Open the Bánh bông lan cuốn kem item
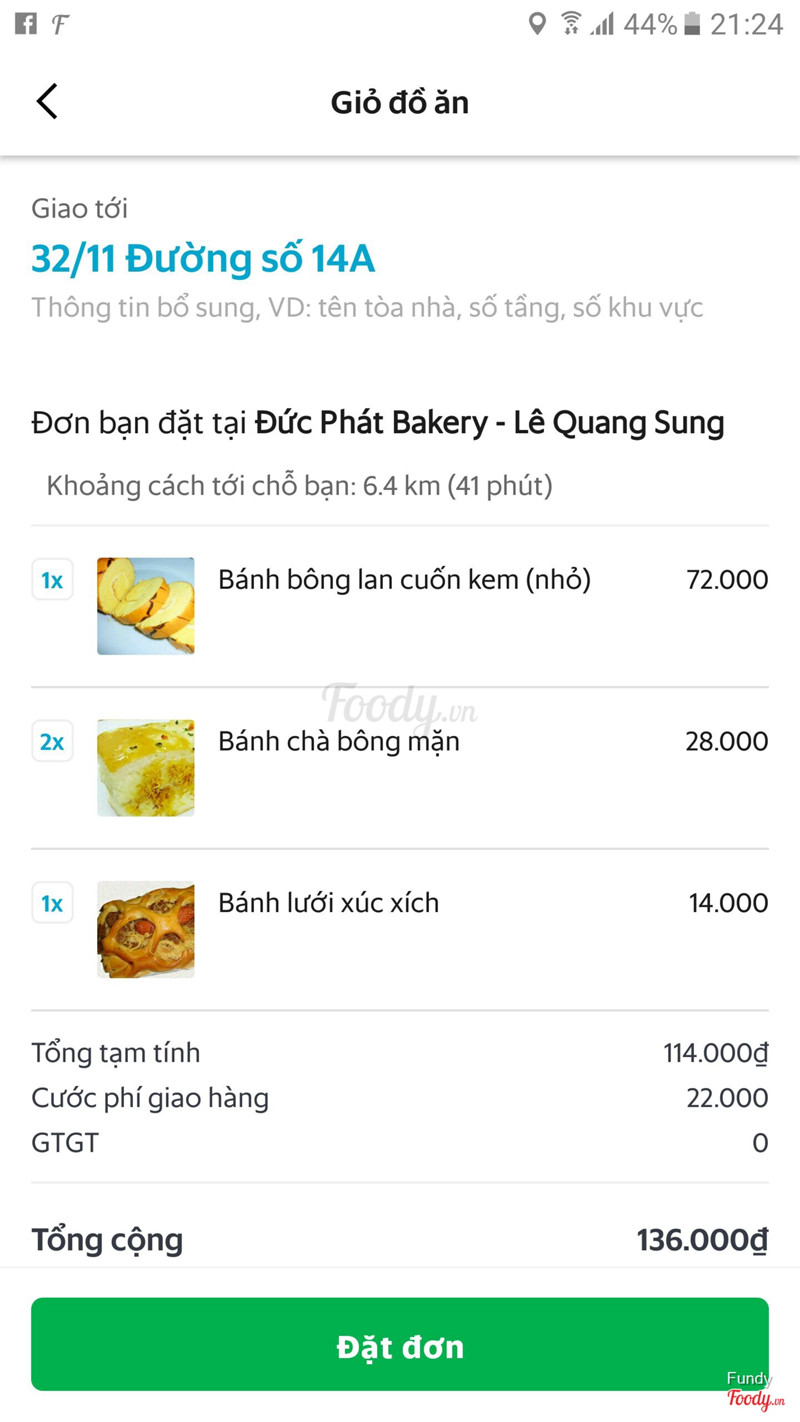This screenshot has height=1422, width=800. 404,580
